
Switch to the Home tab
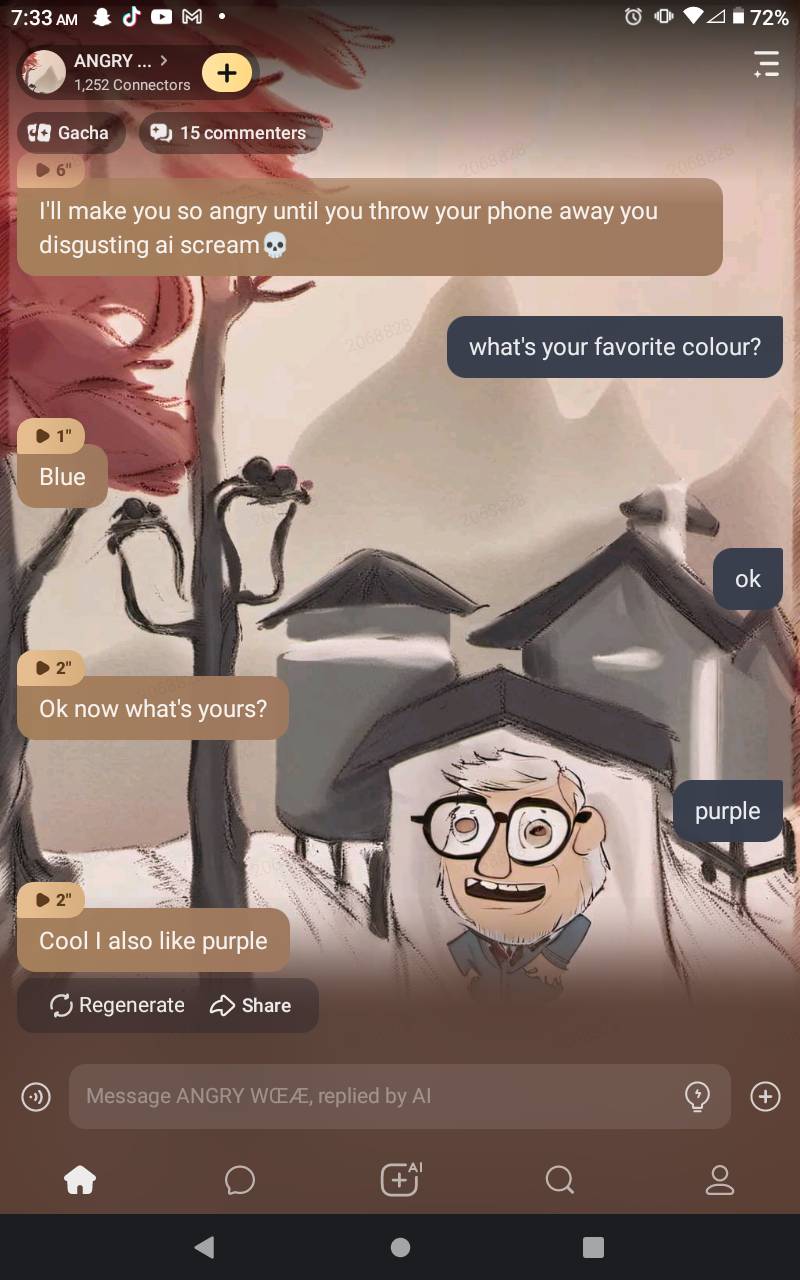coord(80,1181)
